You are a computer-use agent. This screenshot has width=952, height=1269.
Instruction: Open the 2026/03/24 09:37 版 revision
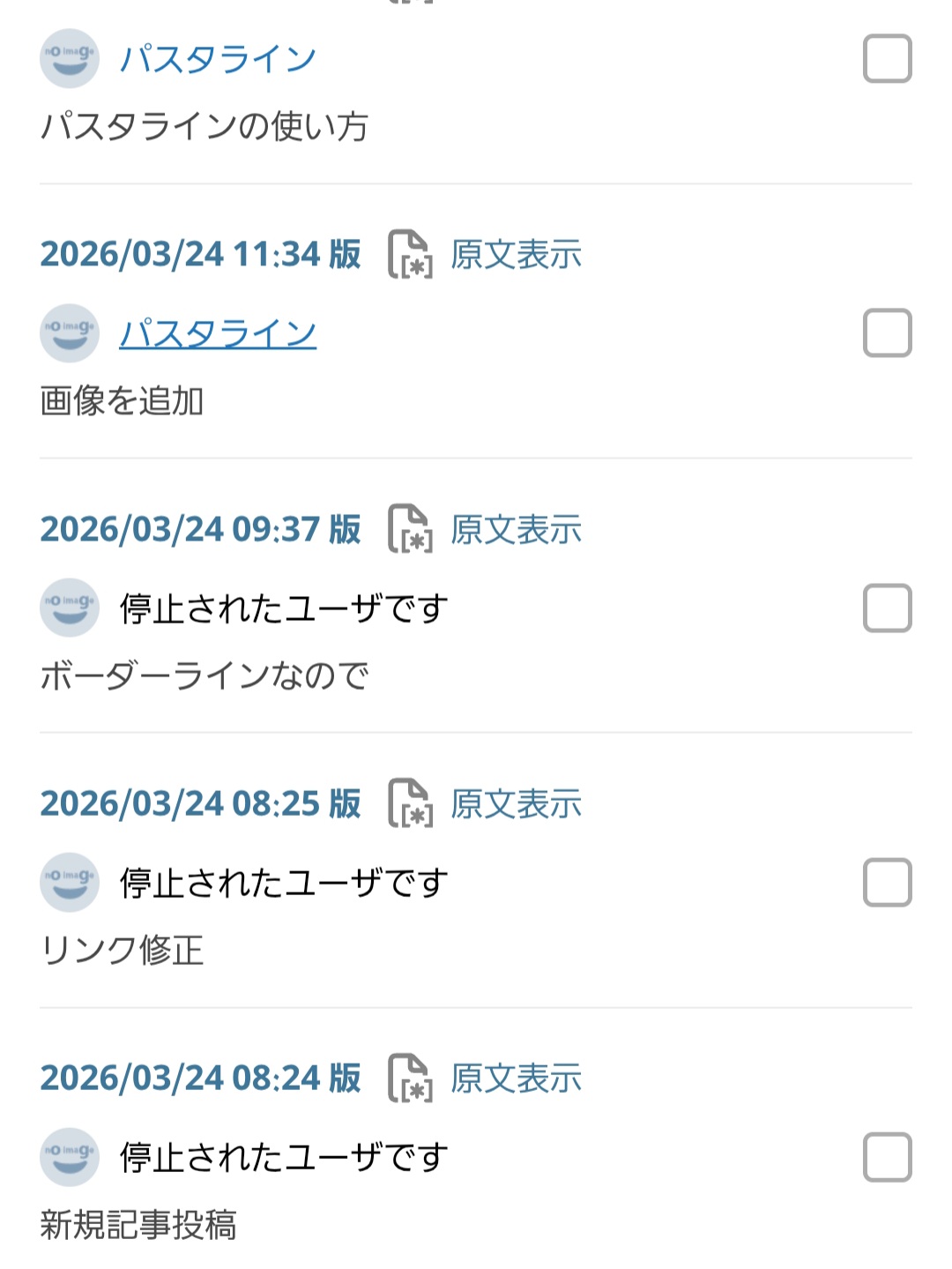click(x=200, y=529)
